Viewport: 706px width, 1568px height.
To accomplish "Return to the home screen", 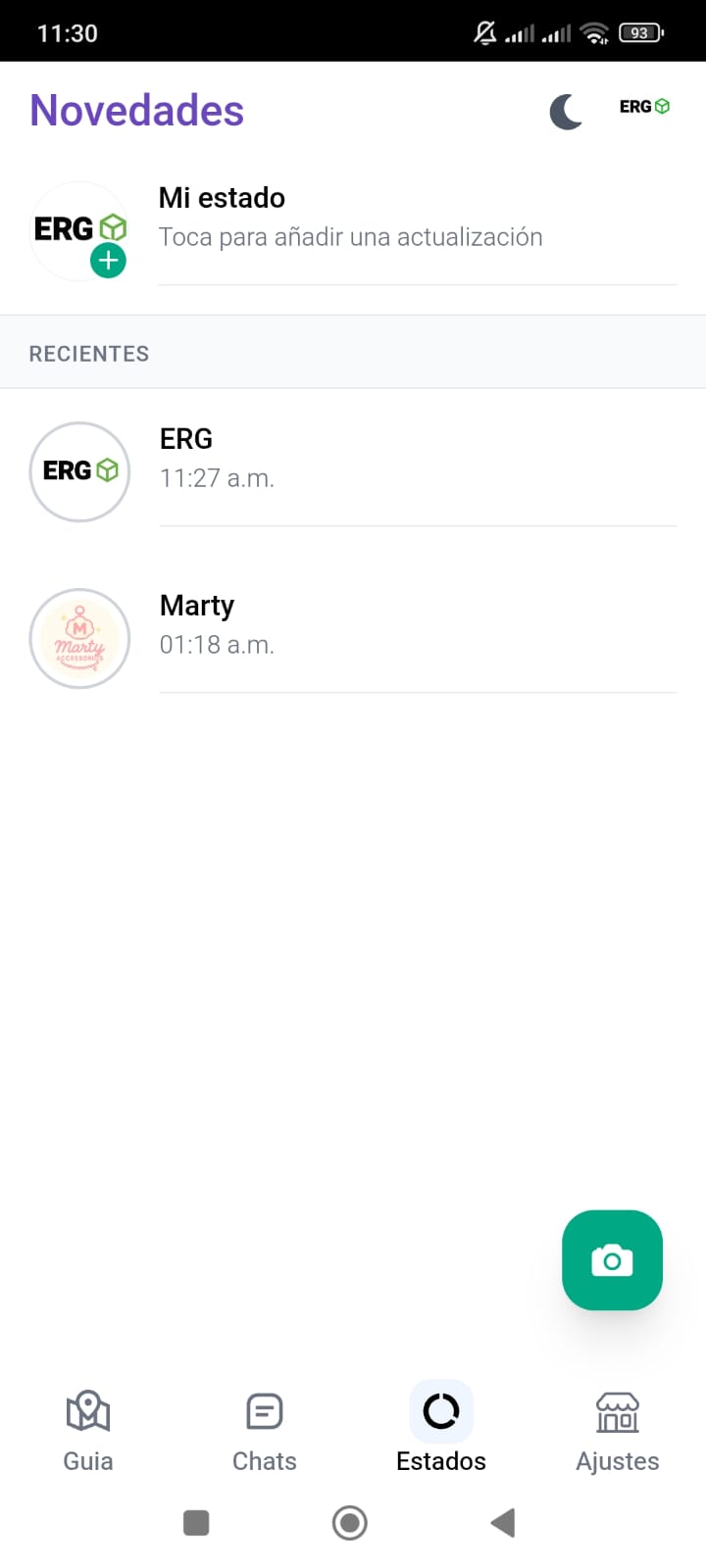I will tap(350, 1523).
